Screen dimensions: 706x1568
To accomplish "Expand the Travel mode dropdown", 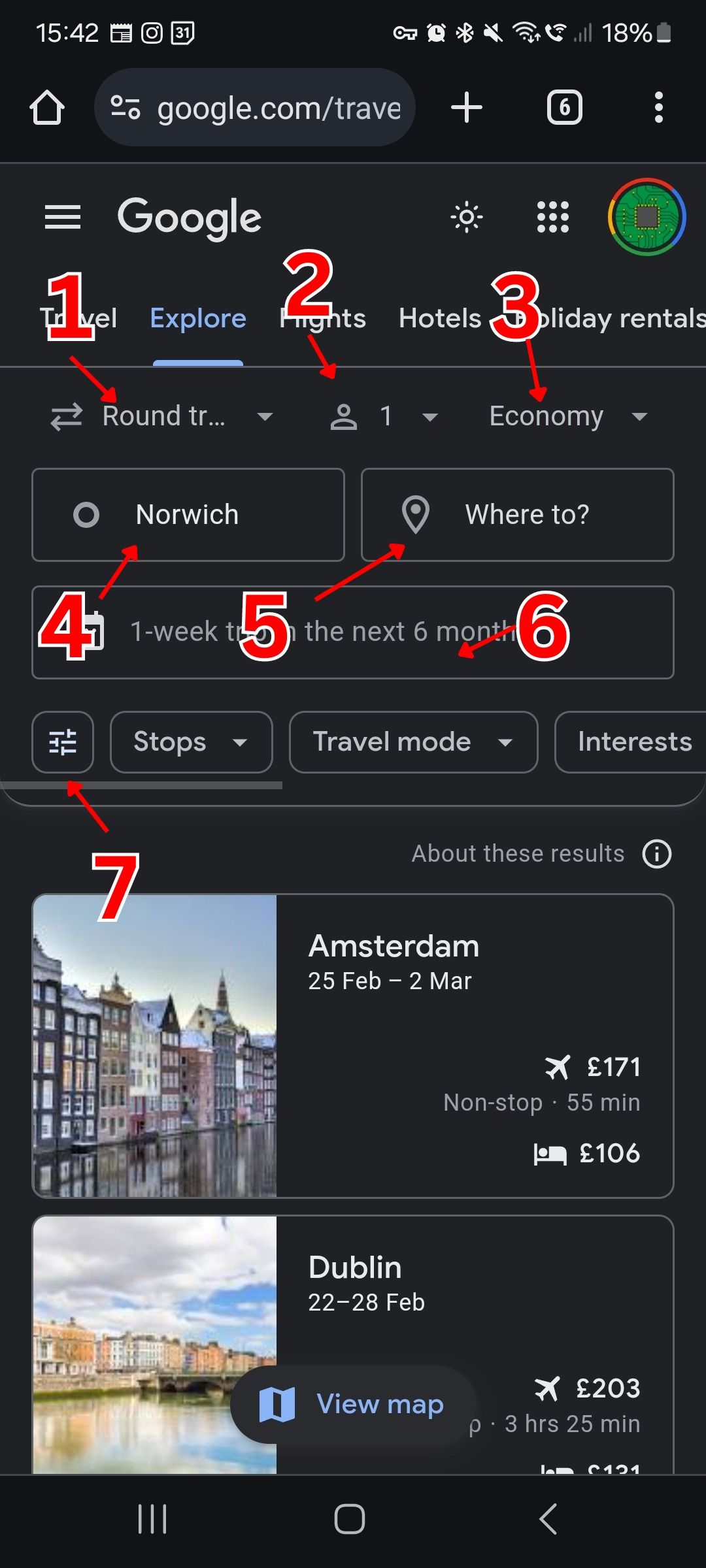I will (412, 742).
